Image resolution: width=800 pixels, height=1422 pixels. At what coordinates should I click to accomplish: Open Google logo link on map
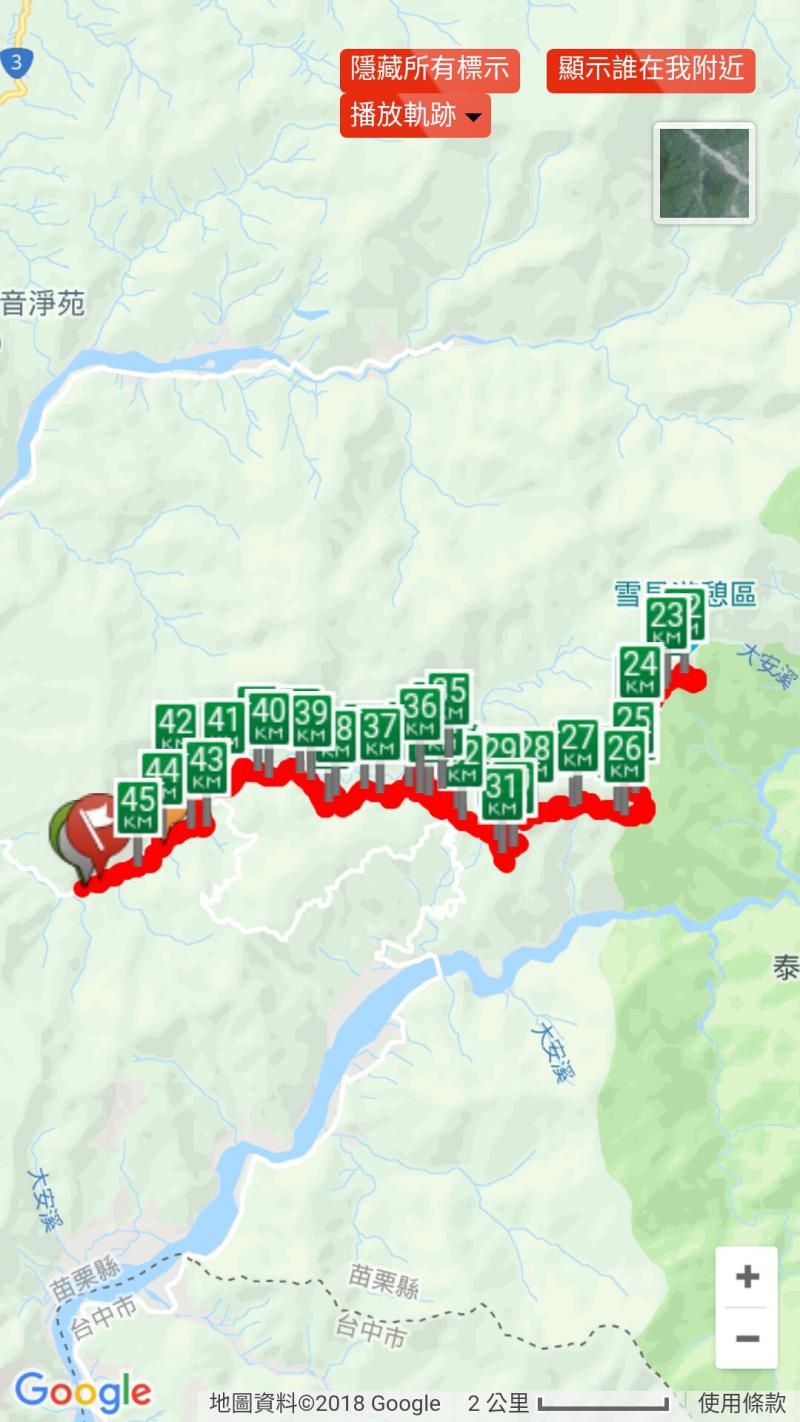(x=82, y=1391)
